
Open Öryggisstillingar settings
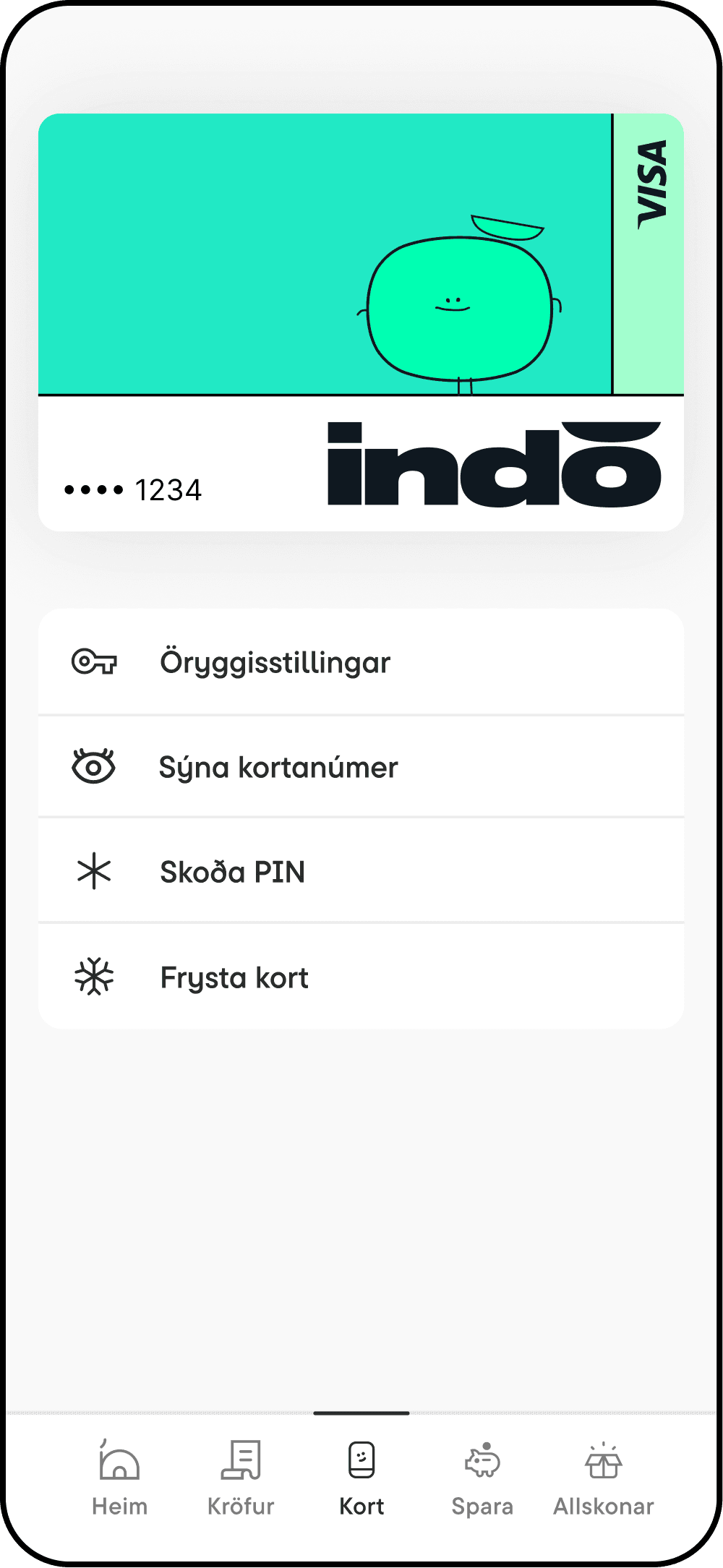click(x=275, y=660)
